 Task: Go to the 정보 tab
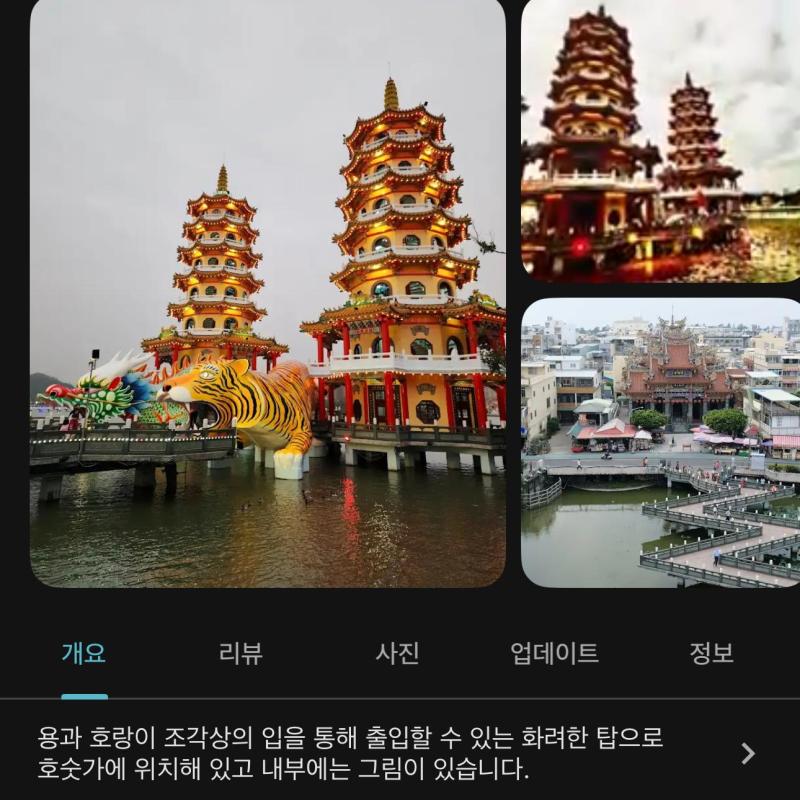pos(711,654)
